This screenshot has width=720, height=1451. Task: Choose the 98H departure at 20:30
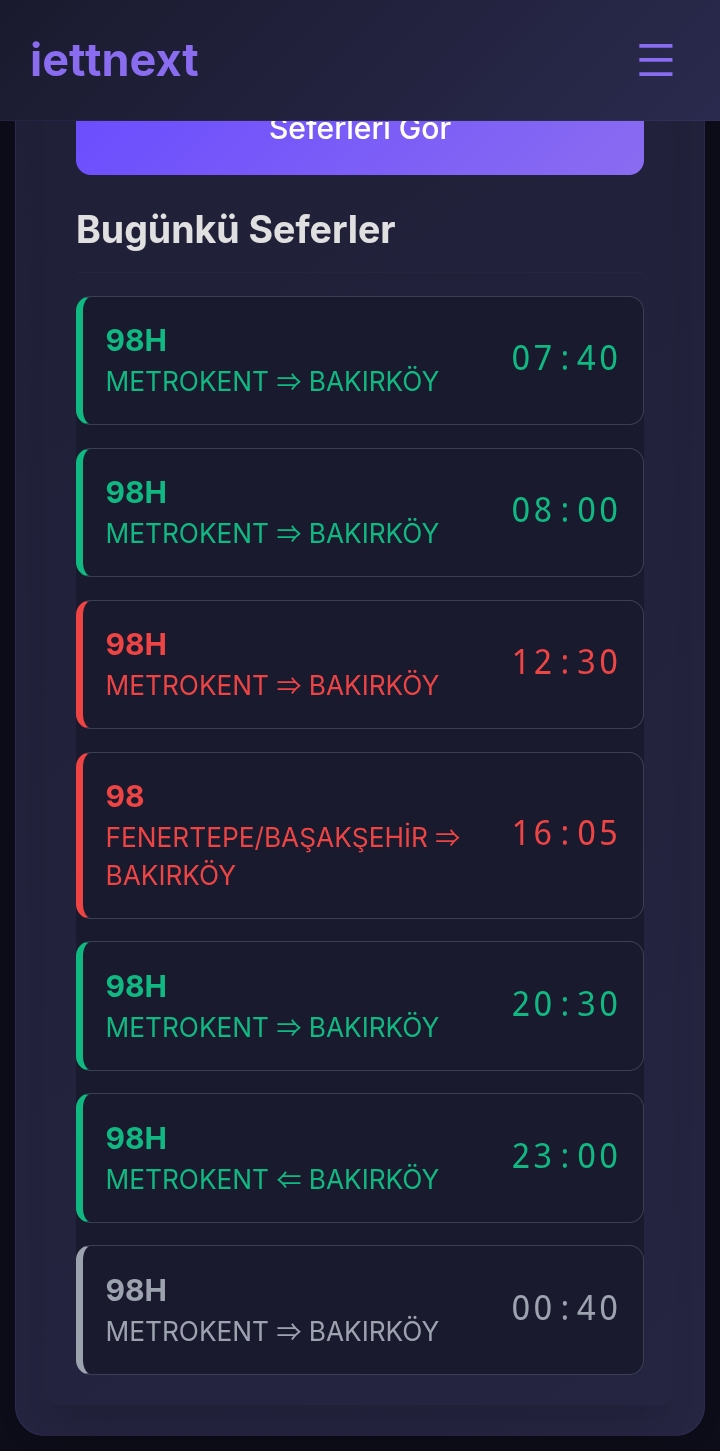point(360,1006)
